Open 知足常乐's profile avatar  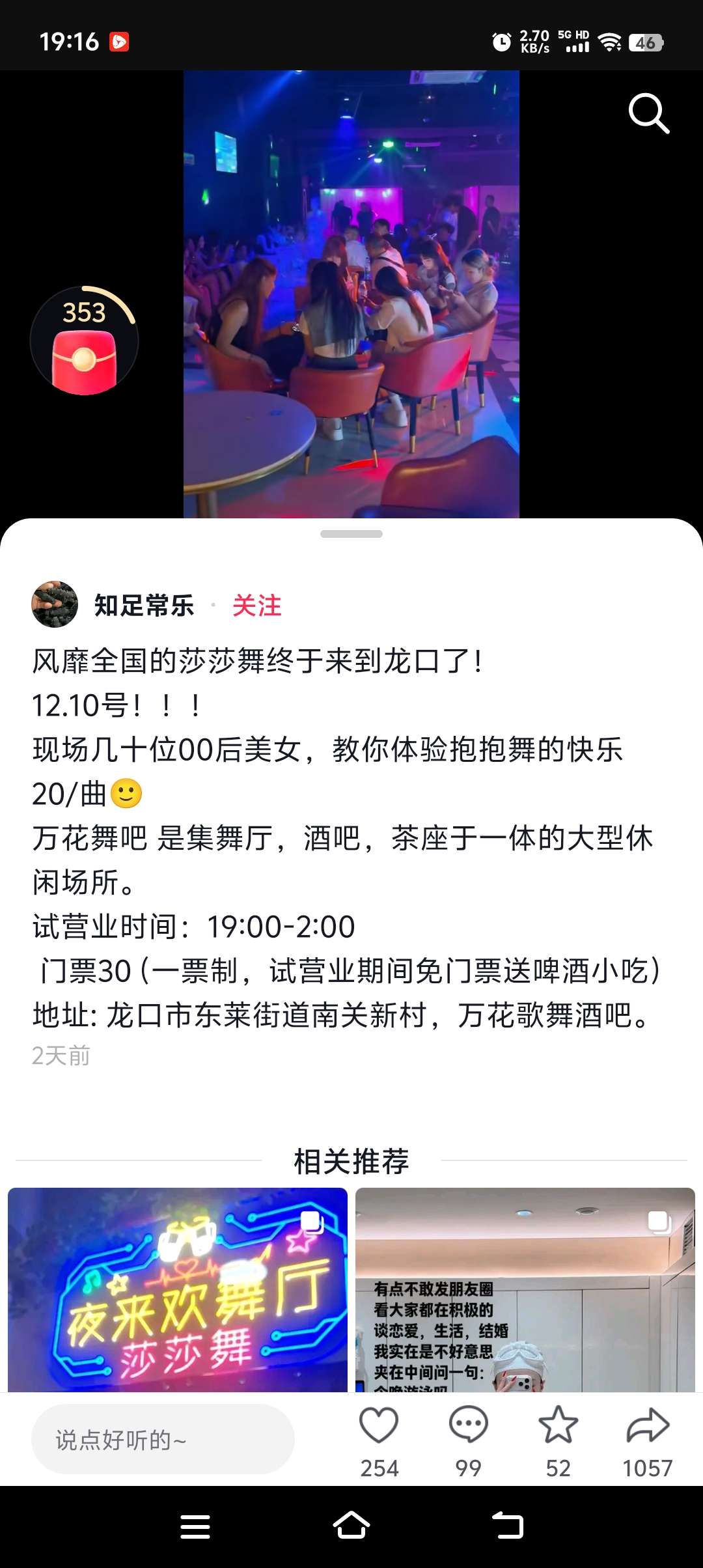click(x=55, y=604)
